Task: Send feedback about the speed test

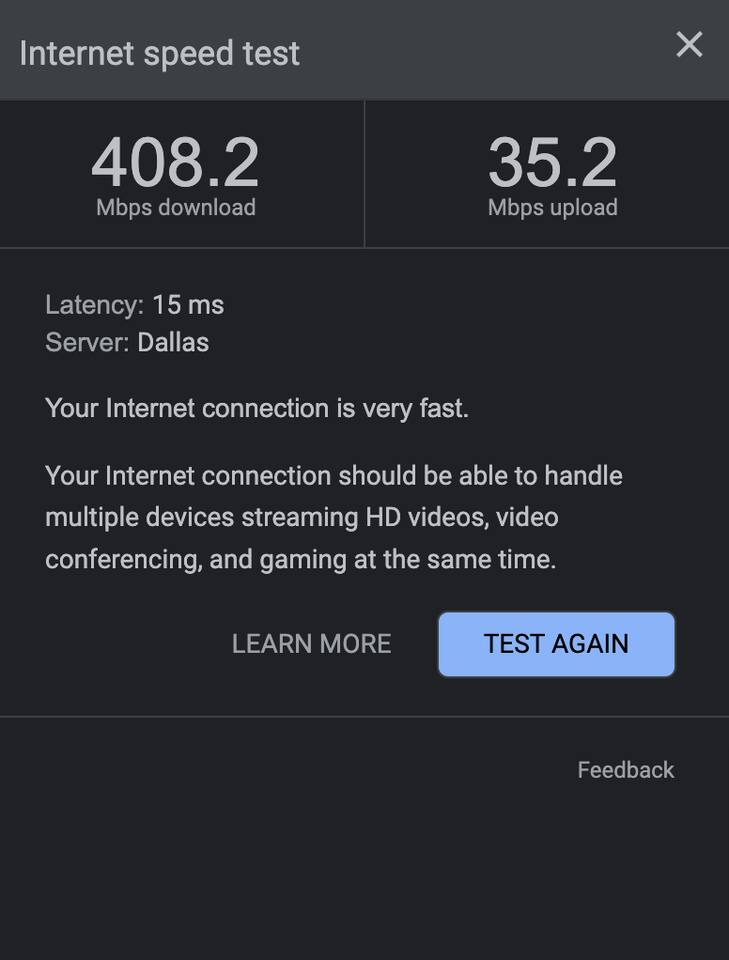Action: tap(625, 770)
